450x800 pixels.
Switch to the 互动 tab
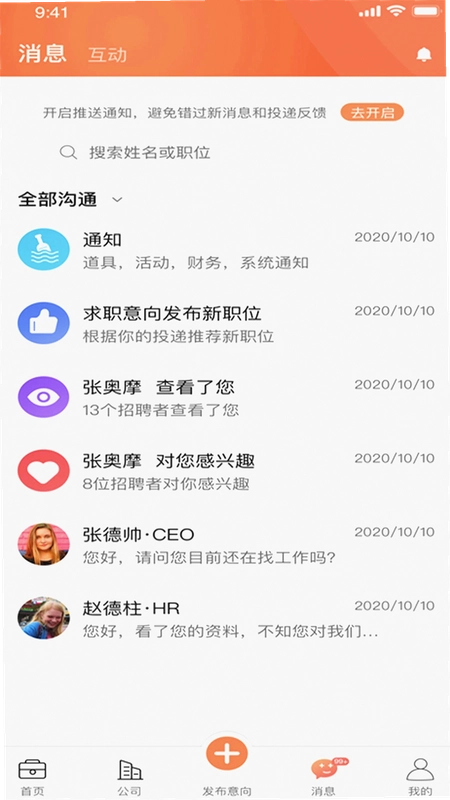107,55
